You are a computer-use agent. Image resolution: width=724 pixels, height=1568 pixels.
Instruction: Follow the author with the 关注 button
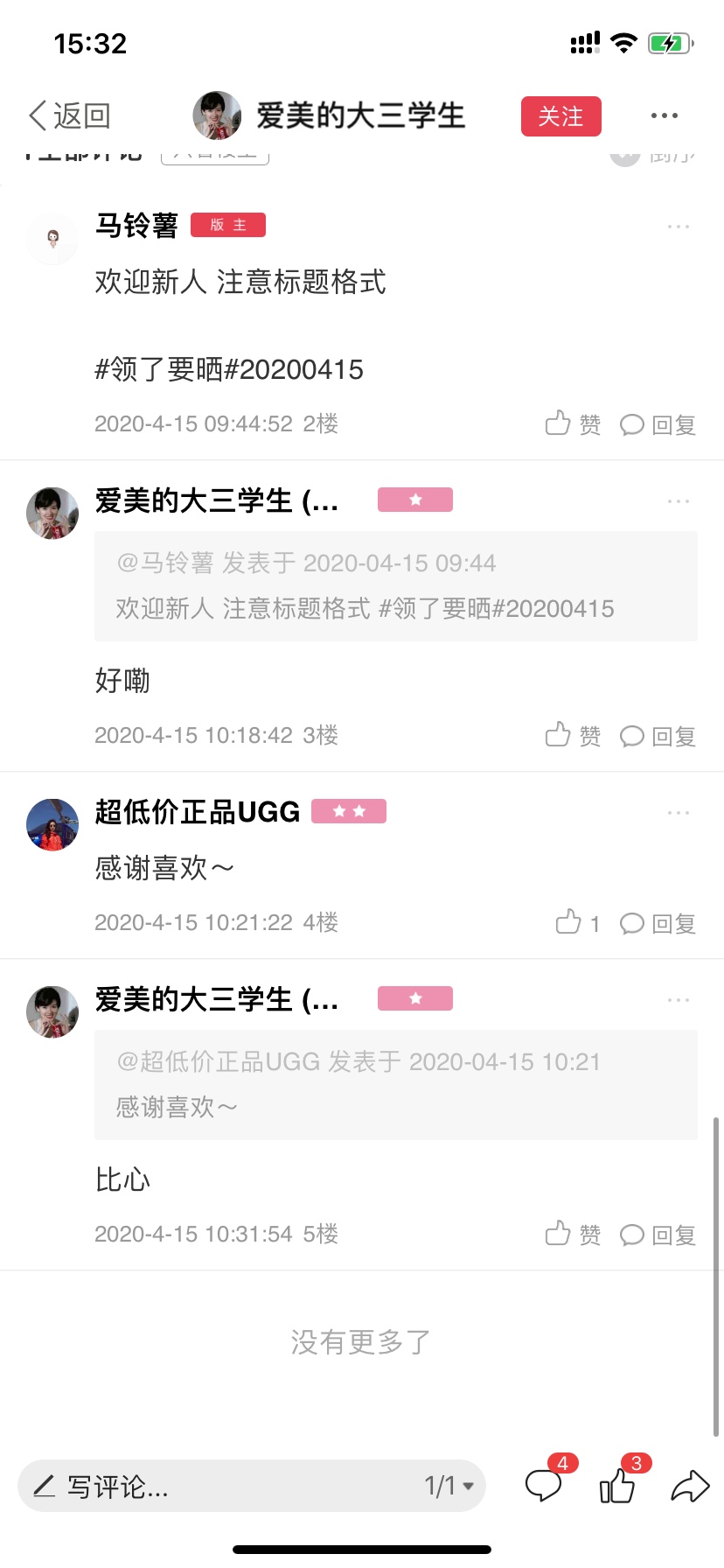click(x=561, y=116)
